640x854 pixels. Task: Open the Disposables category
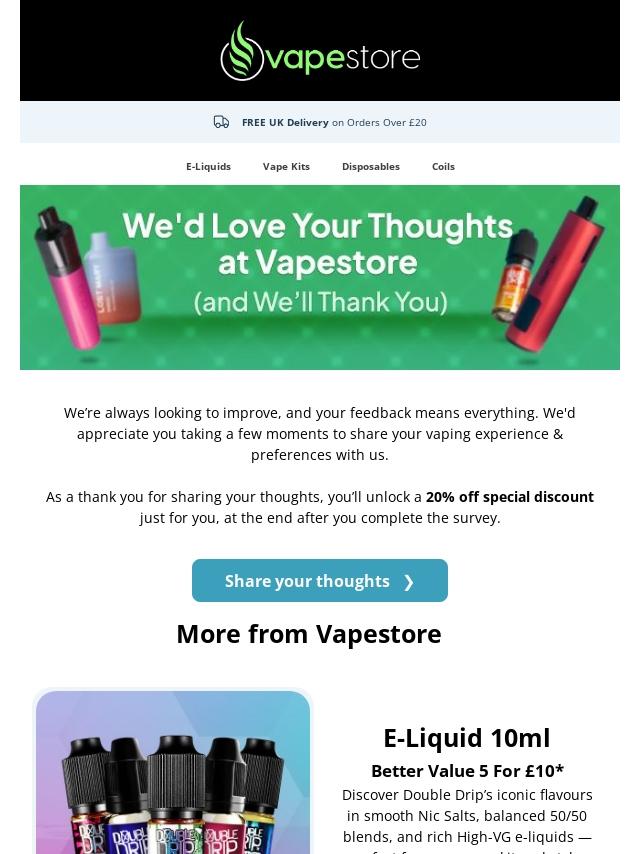[x=370, y=166]
